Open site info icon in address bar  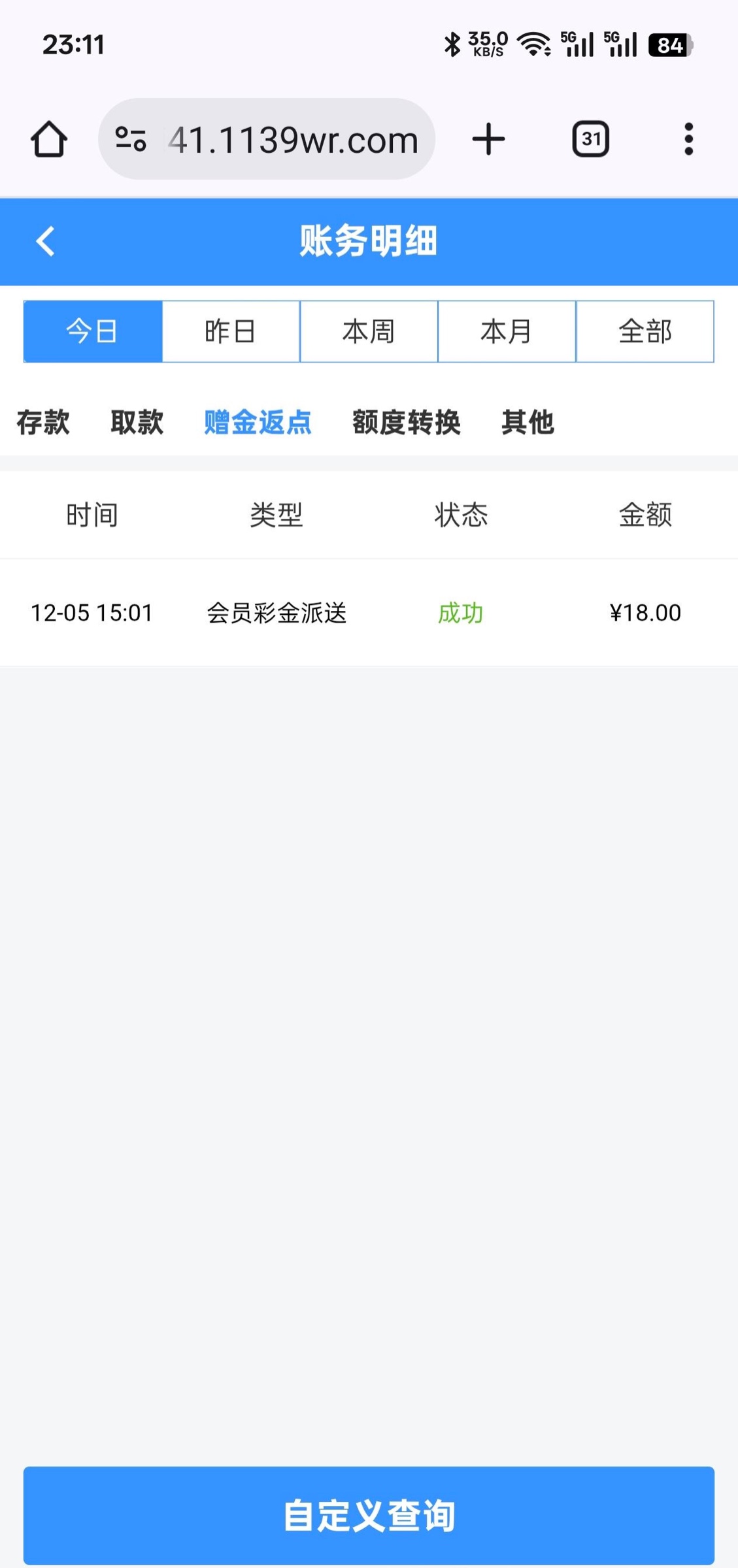(x=131, y=139)
